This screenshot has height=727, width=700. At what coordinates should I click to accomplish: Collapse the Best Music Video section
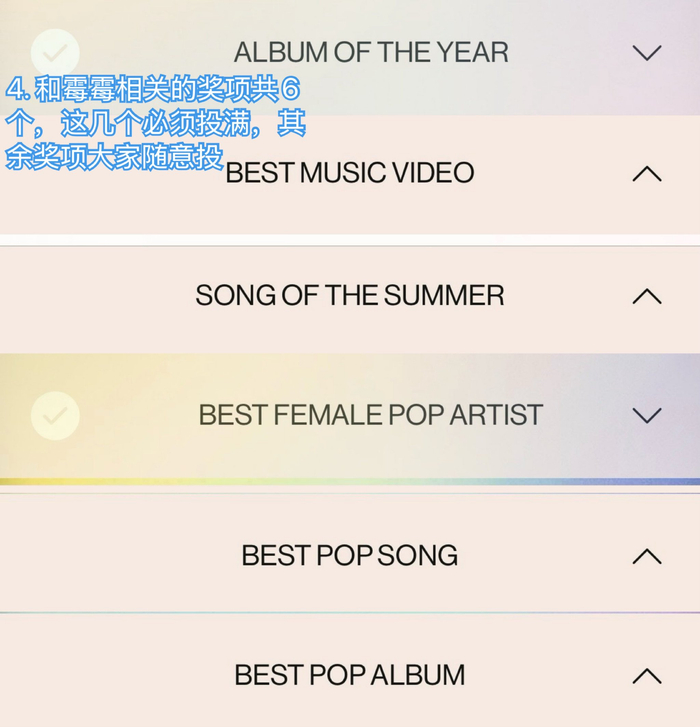point(647,174)
